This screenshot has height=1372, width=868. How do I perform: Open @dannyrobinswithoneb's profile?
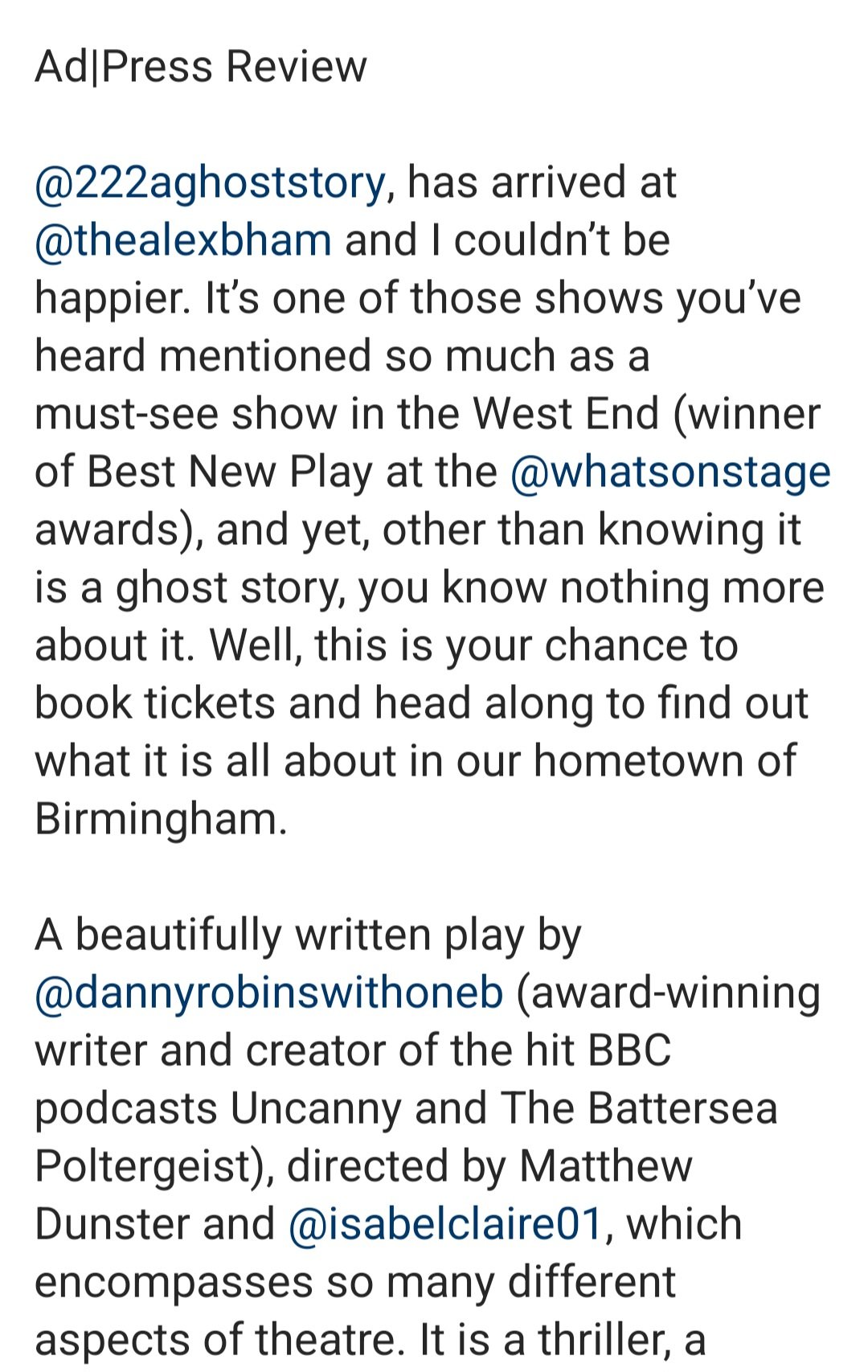tap(269, 993)
